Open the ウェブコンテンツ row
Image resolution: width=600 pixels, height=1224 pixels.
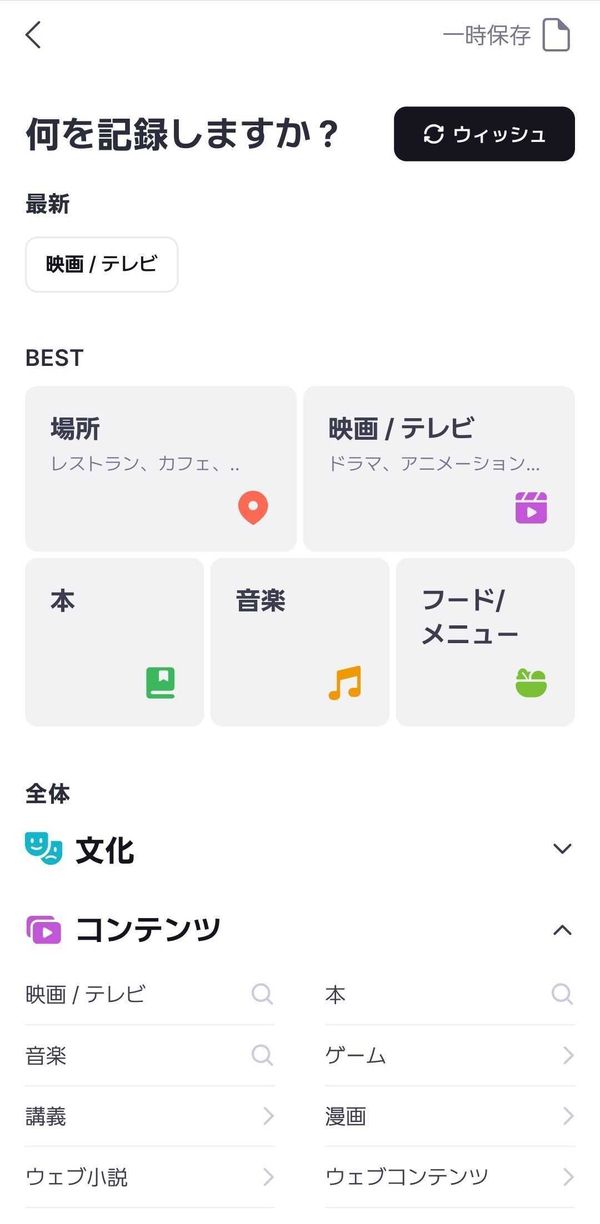pyautogui.click(x=450, y=1177)
